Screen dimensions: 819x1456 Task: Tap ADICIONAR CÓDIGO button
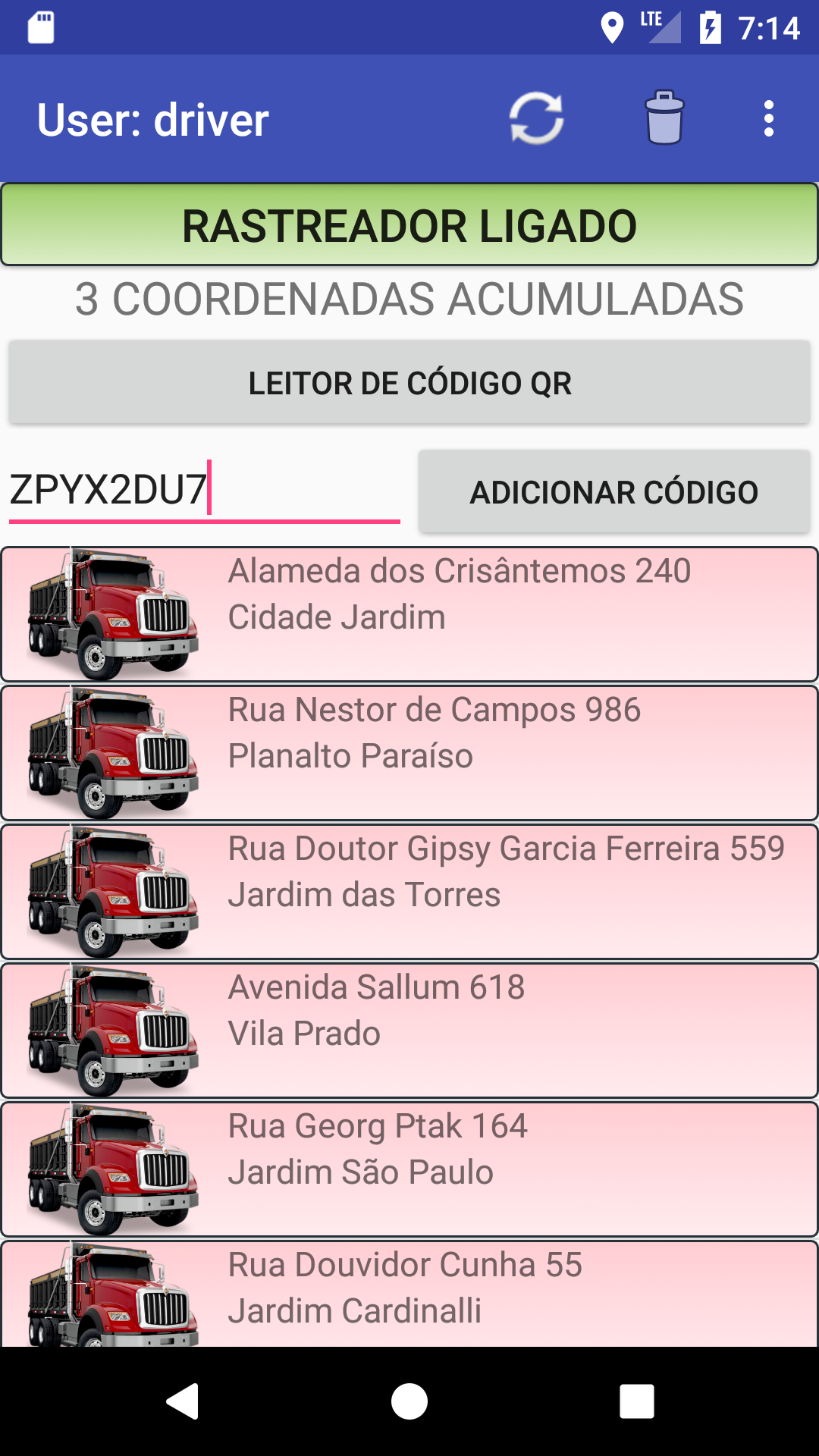tap(614, 492)
